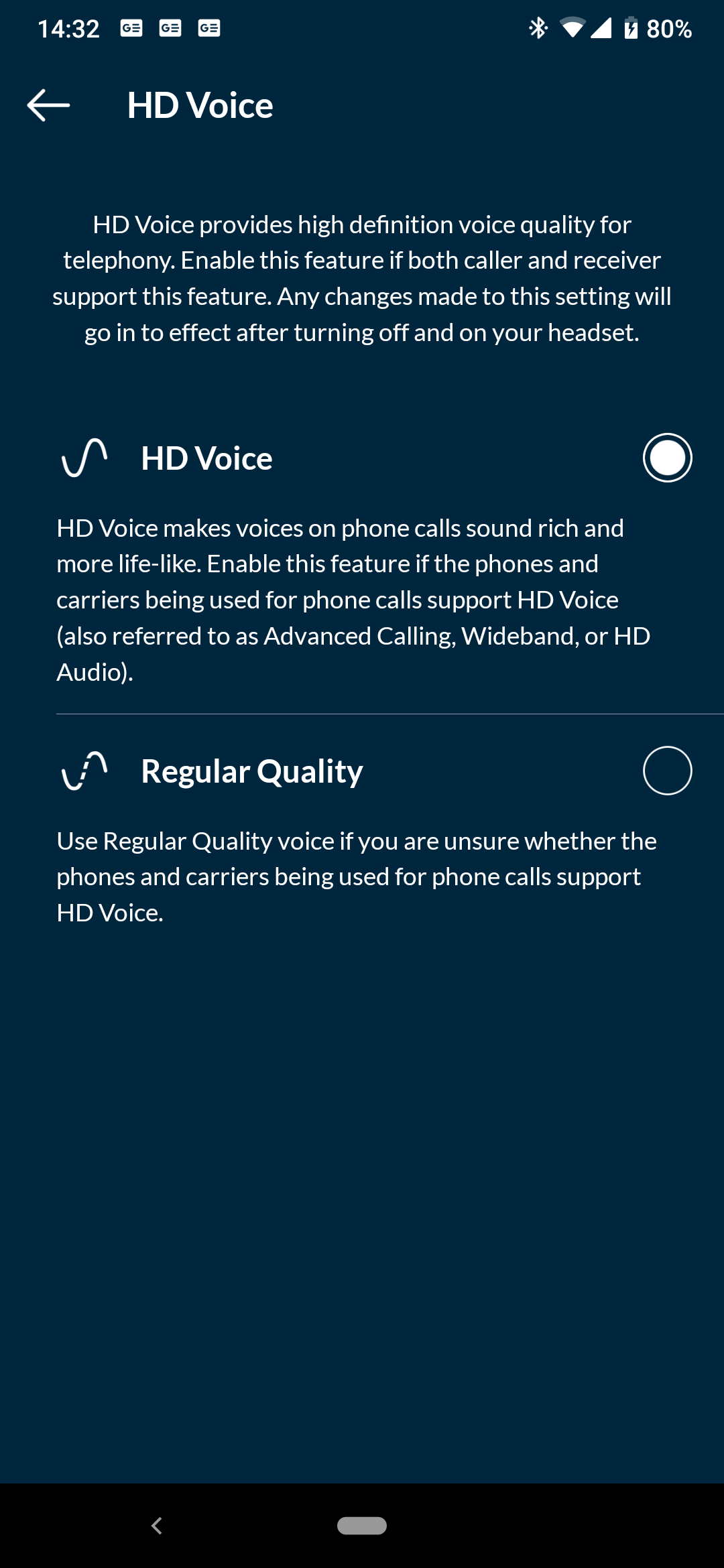Image resolution: width=724 pixels, height=1568 pixels.
Task: Go back using the top-left arrow
Action: 48,105
